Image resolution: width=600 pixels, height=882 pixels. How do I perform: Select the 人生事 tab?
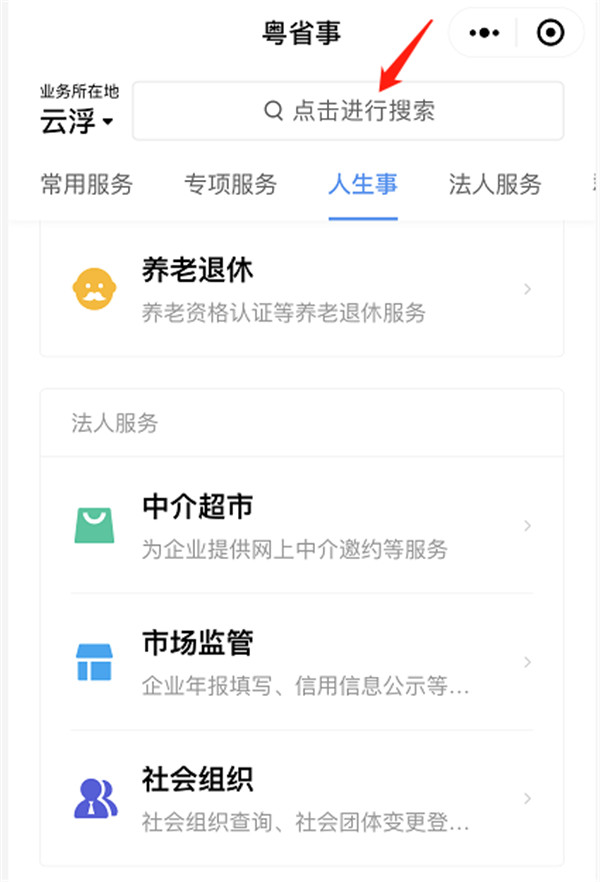click(x=363, y=184)
